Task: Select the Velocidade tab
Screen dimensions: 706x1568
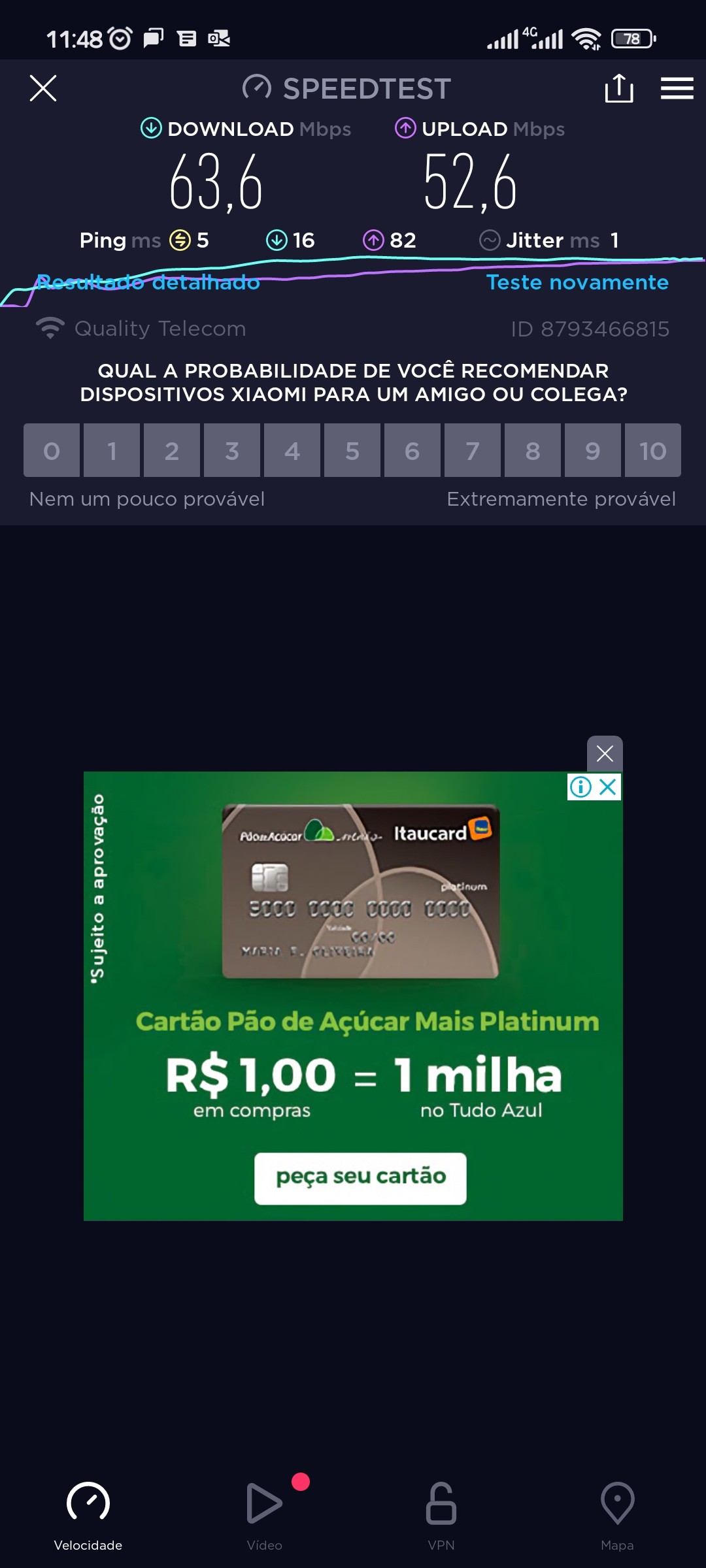Action: [88, 1516]
